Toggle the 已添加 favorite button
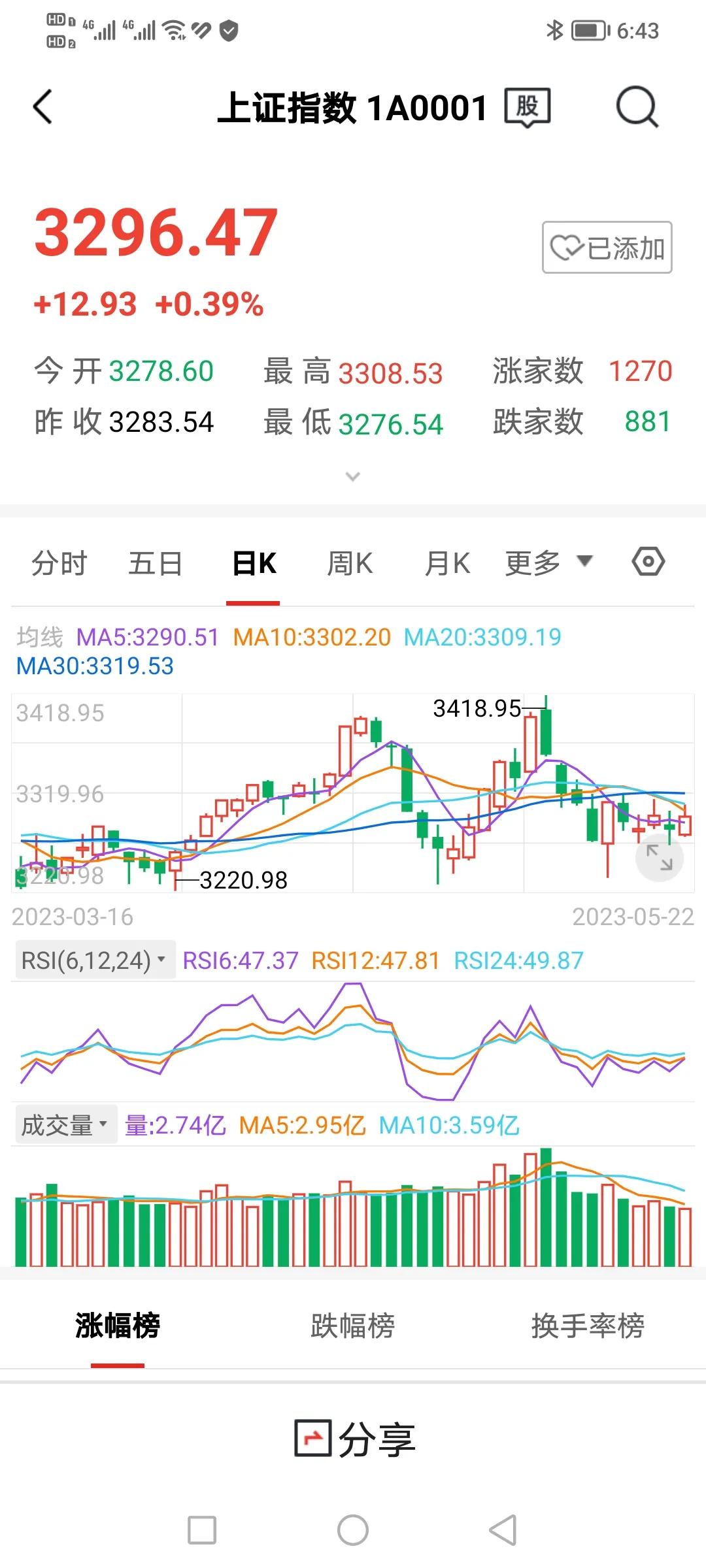 pos(607,248)
